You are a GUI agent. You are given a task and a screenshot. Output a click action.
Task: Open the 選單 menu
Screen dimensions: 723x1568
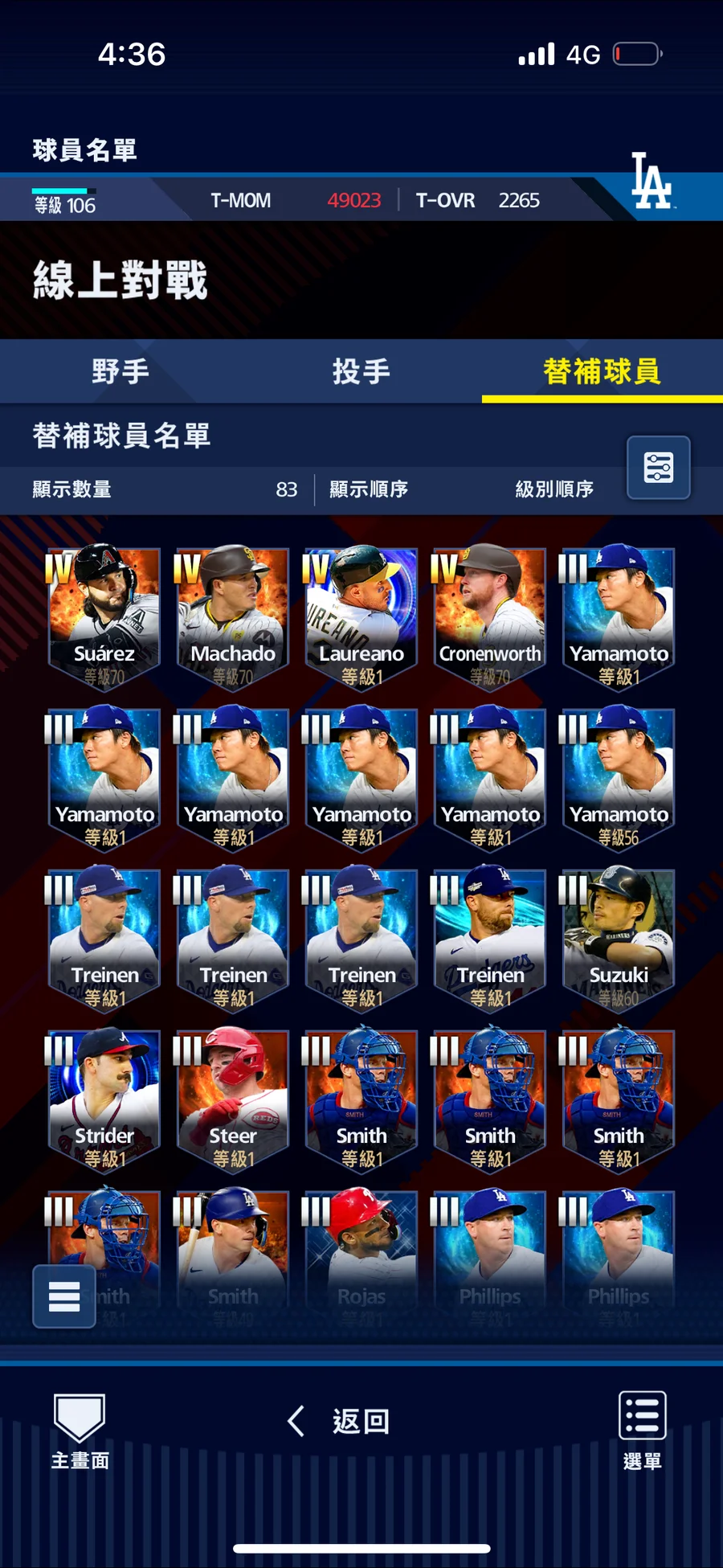[x=642, y=1432]
